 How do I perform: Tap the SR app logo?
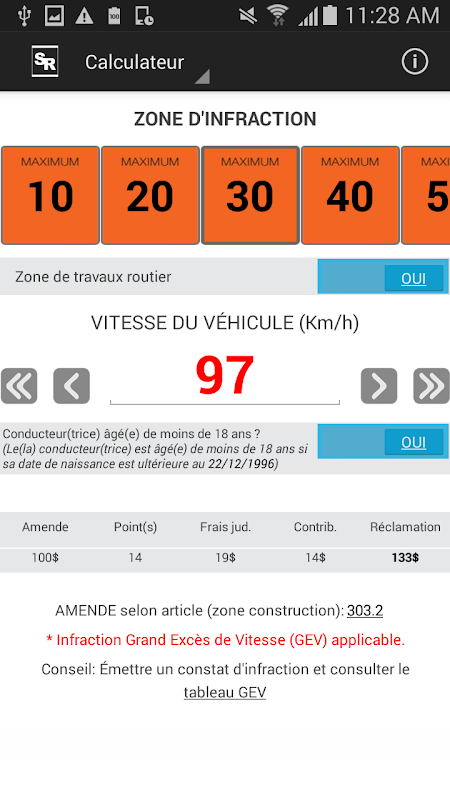pos(45,62)
